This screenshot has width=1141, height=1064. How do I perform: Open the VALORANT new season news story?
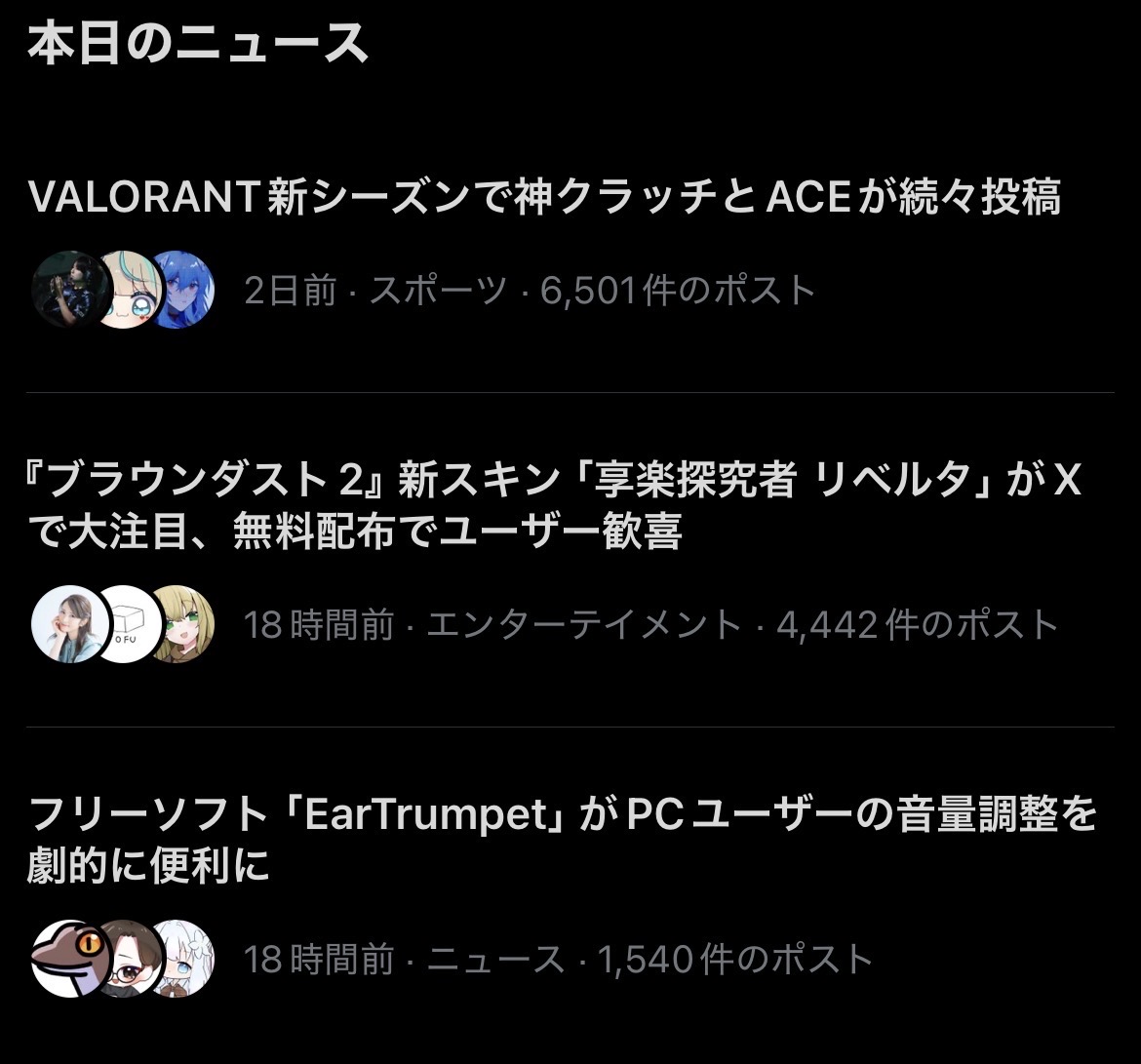click(x=544, y=199)
